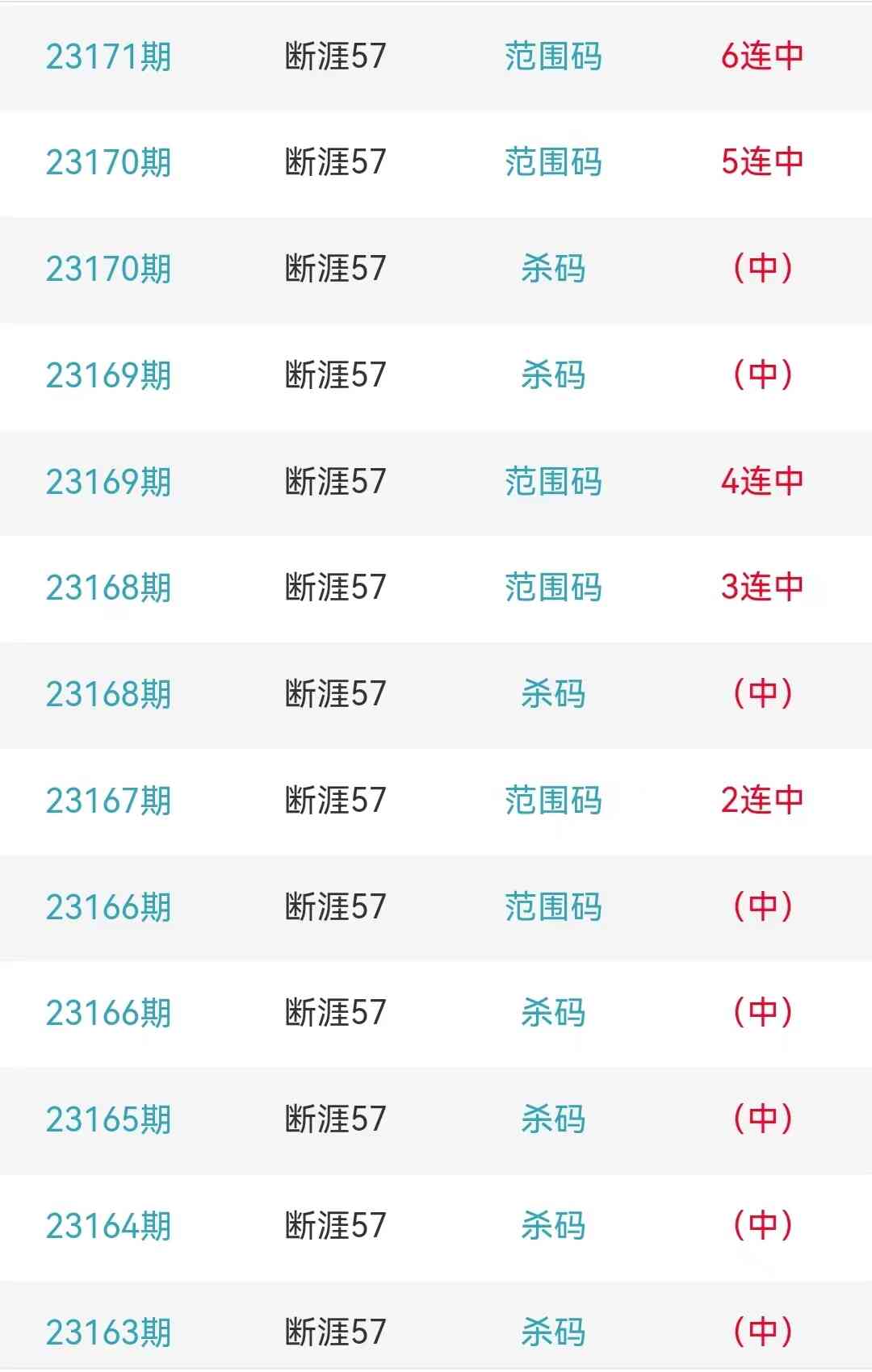View the 23169期 杀码 record
The image size is (872, 1372).
coord(436,375)
